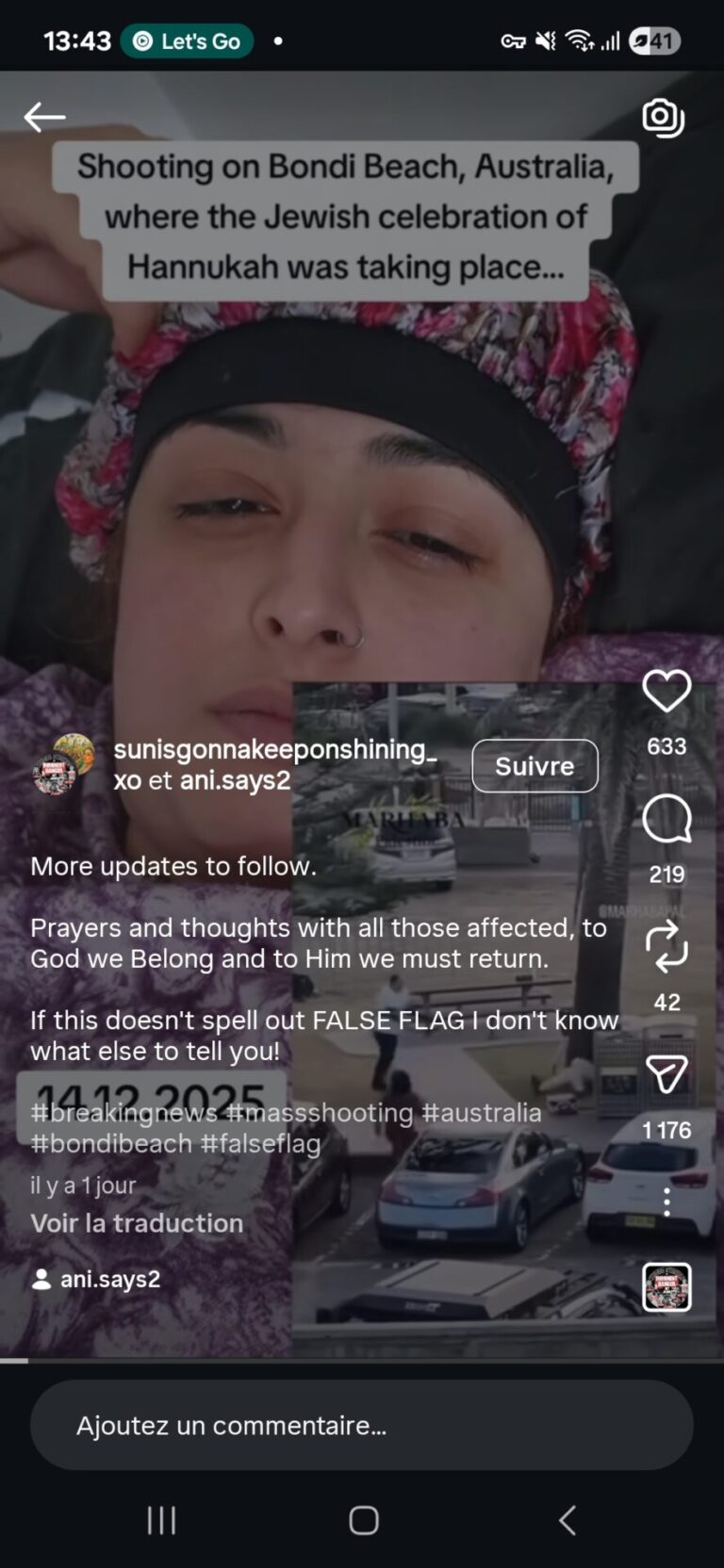Open the camera icon
724x1568 pixels.
pos(663,118)
